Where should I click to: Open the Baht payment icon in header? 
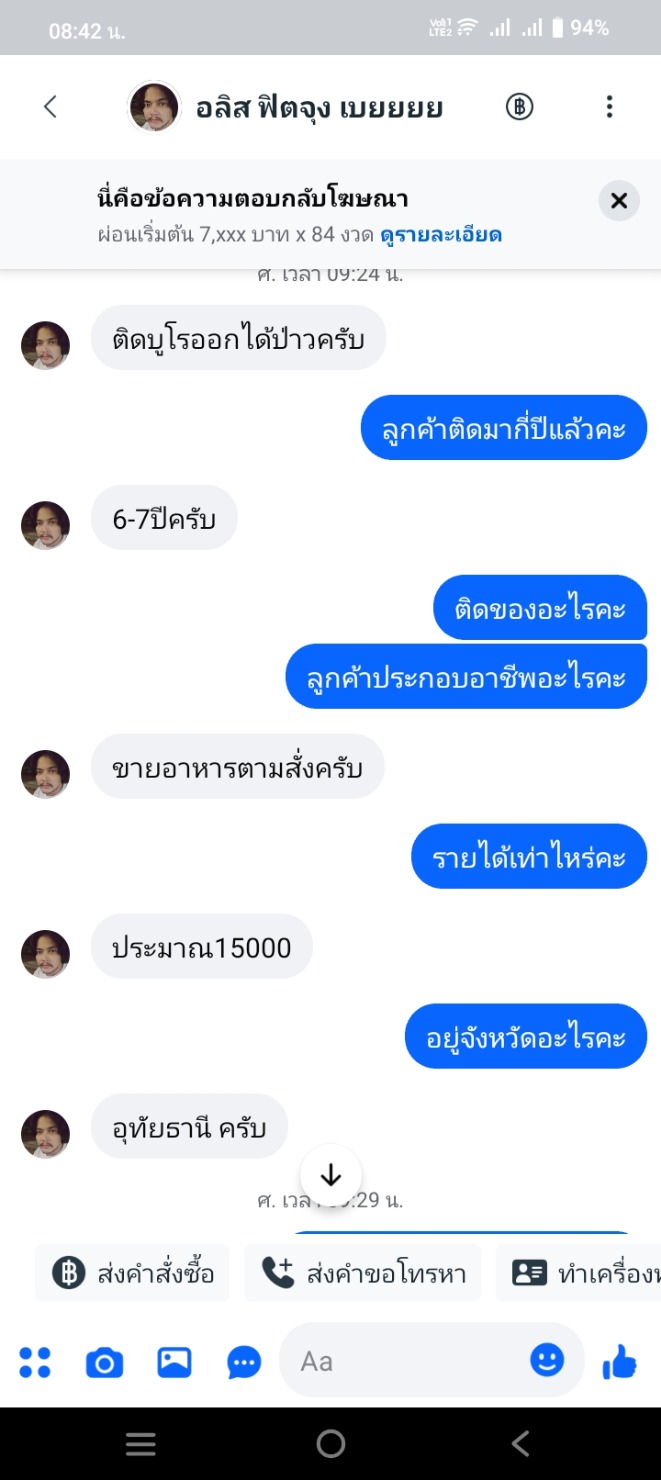(x=519, y=107)
